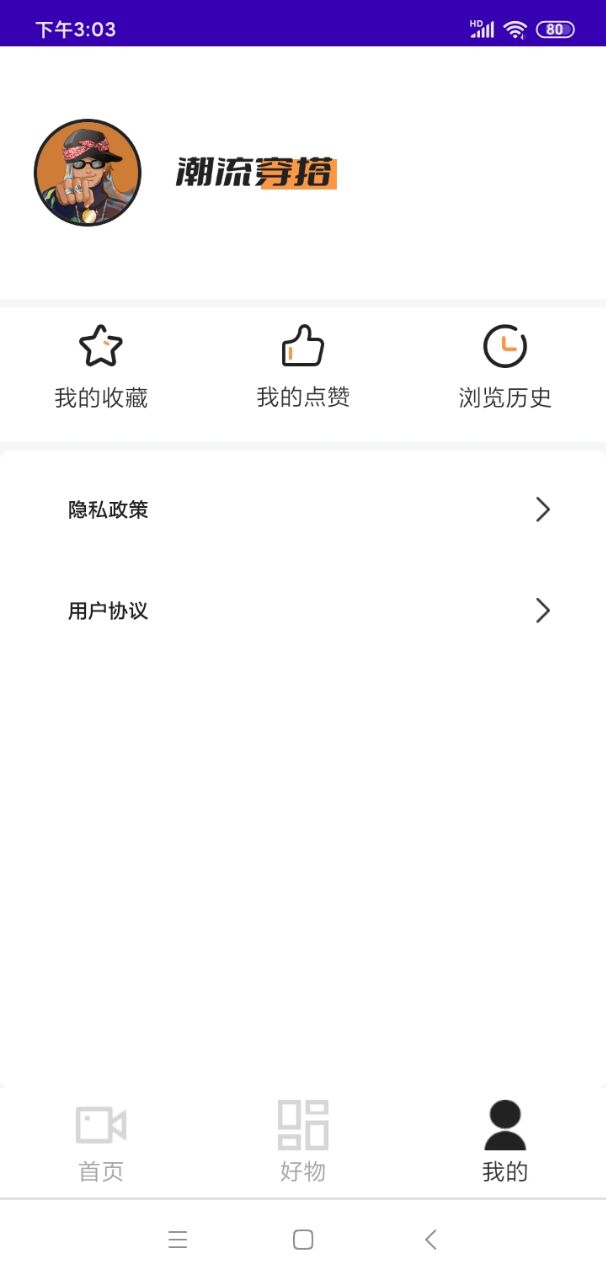Viewport: 606px width, 1280px height.
Task: Go back with the system back button
Action: pyautogui.click(x=431, y=1240)
